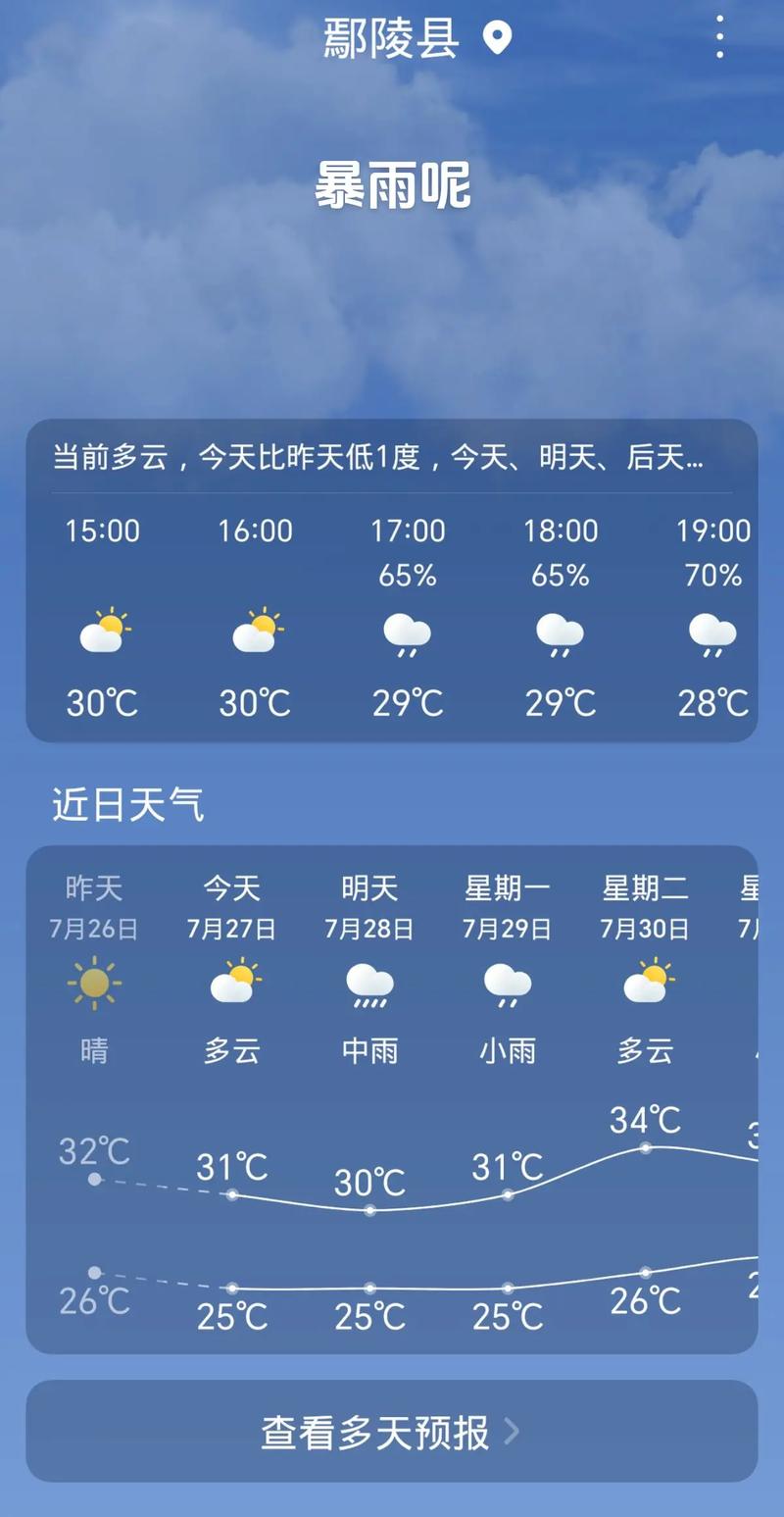Click the location pin icon beside 鄢陵县

tap(497, 39)
